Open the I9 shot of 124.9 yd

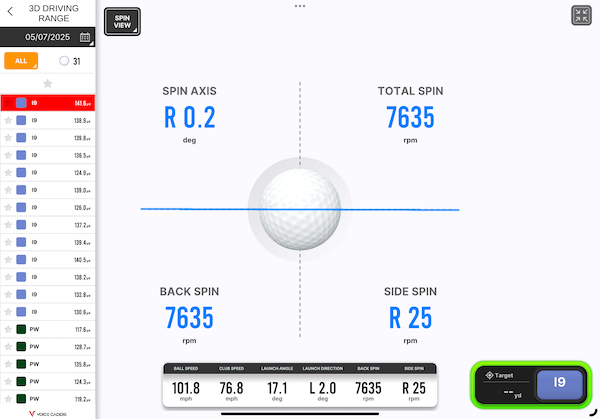[47, 173]
